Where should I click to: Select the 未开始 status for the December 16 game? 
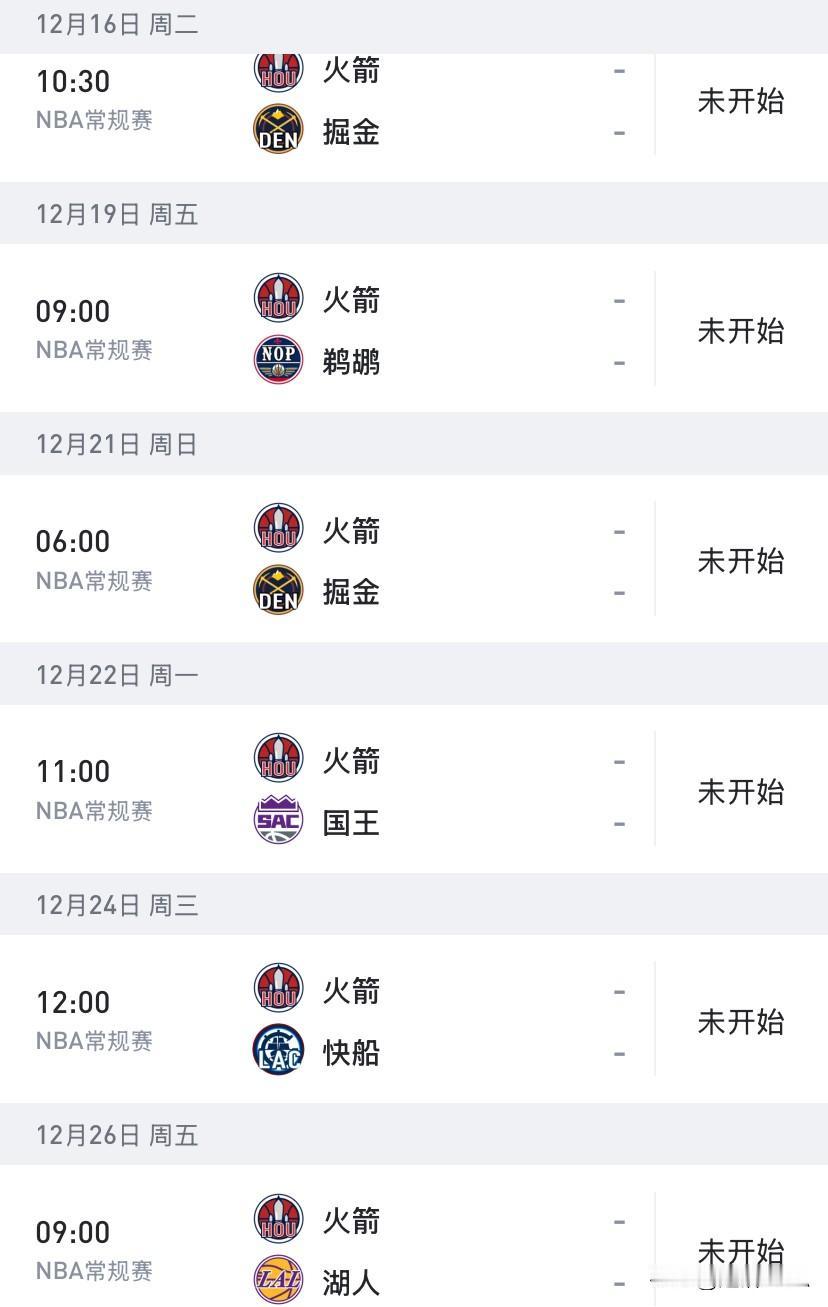740,101
